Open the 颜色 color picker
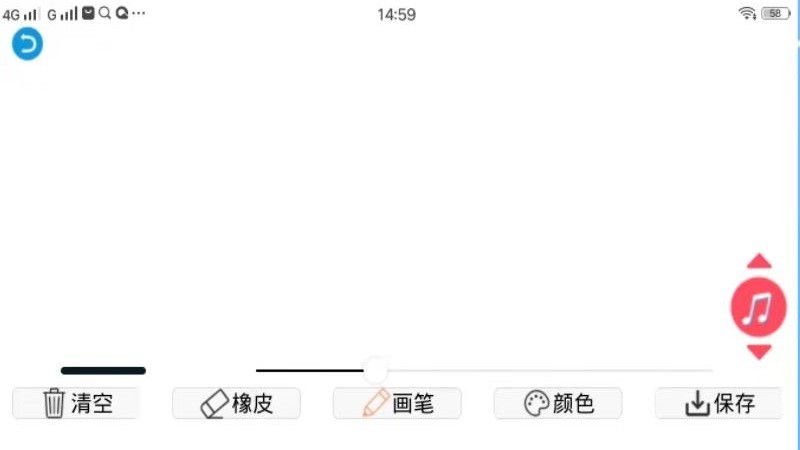The image size is (800, 450). click(x=558, y=403)
